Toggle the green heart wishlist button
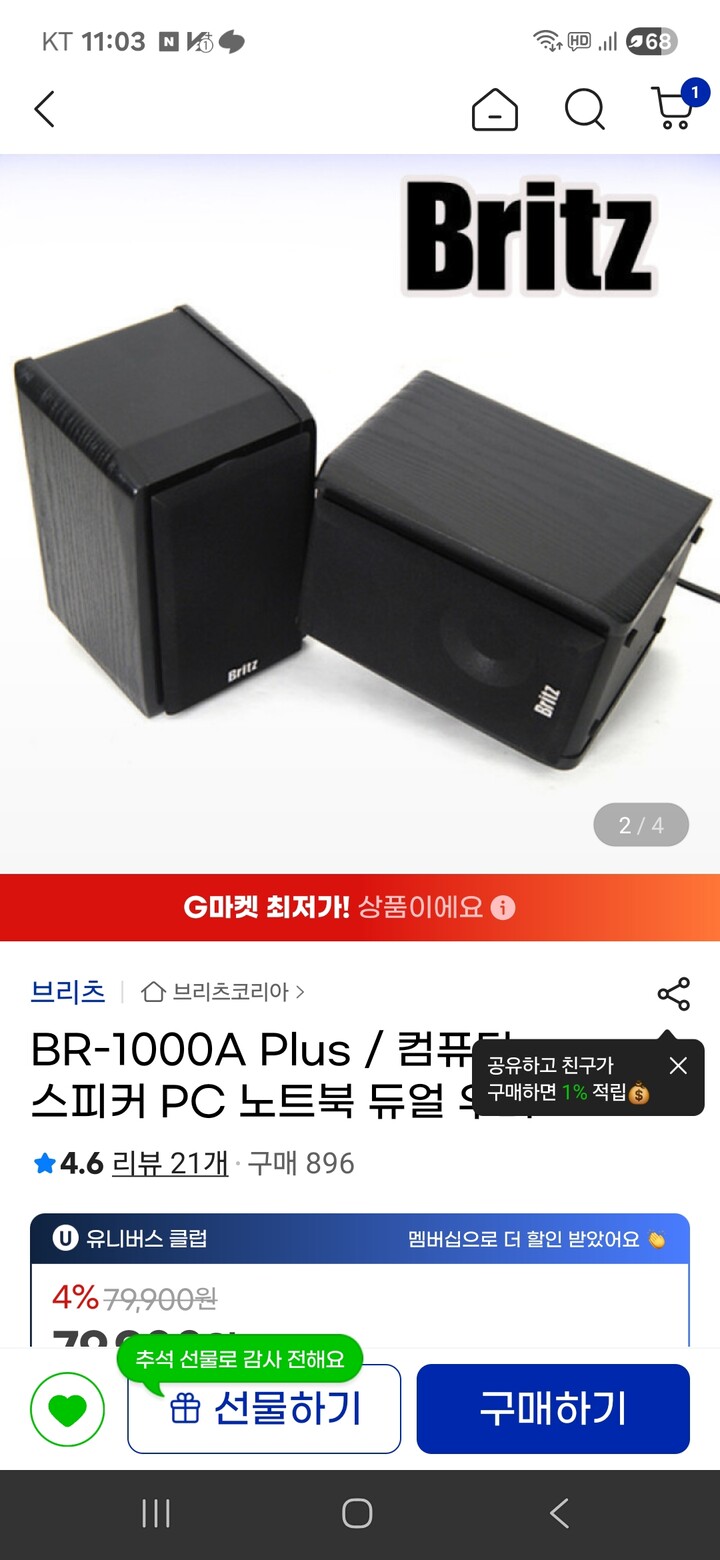The height and width of the screenshot is (1560, 720). pos(66,1408)
